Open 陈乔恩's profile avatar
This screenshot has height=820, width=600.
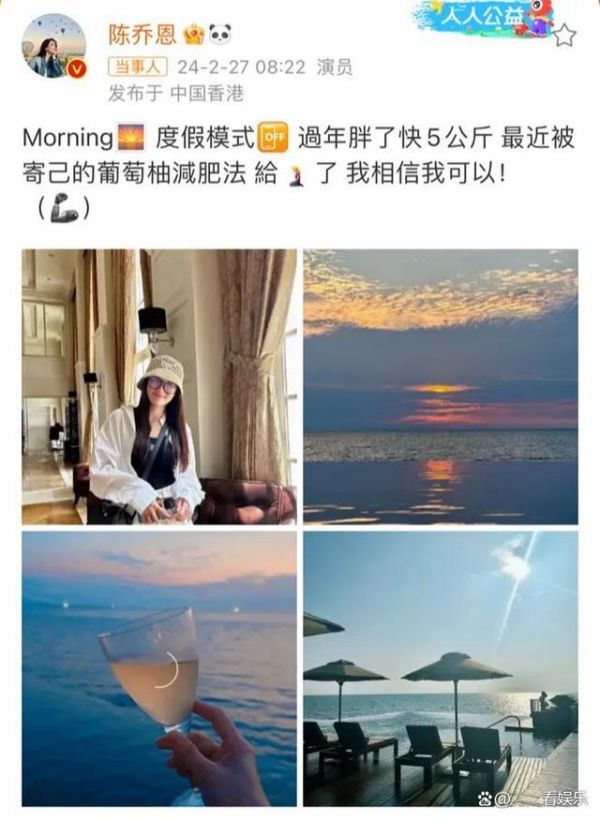tap(53, 47)
